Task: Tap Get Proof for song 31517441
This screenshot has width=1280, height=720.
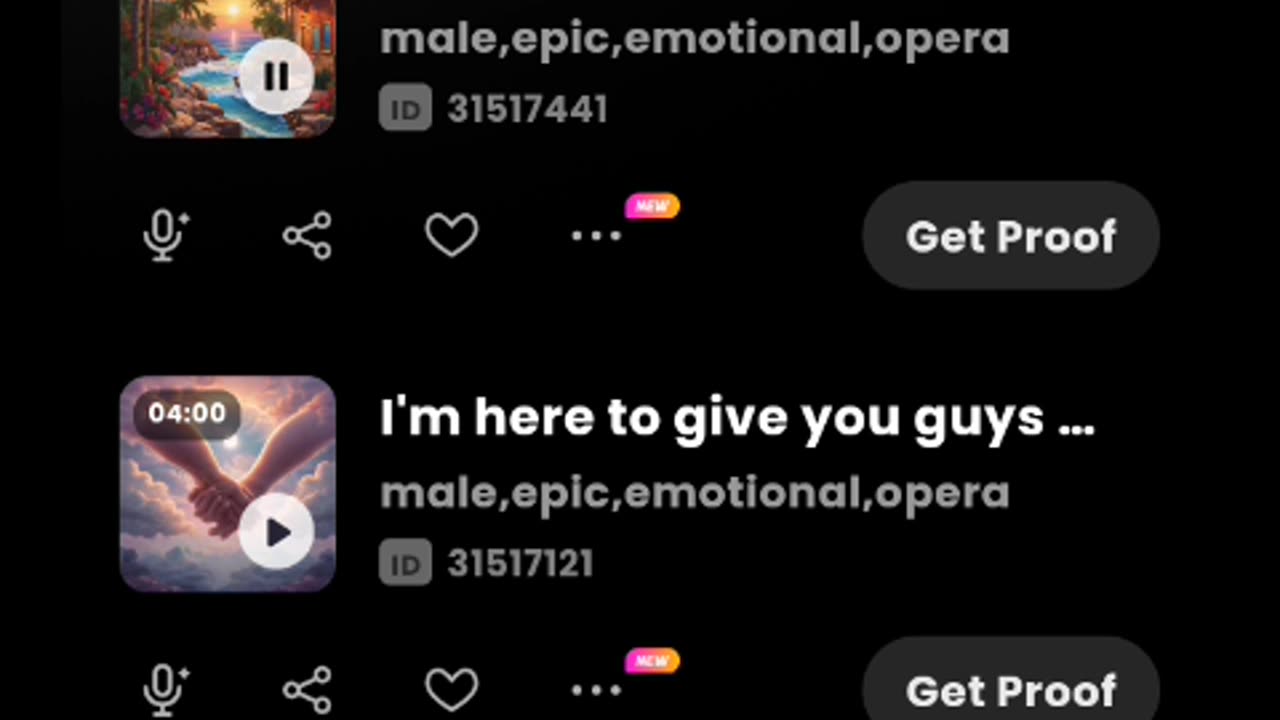Action: (x=1010, y=236)
